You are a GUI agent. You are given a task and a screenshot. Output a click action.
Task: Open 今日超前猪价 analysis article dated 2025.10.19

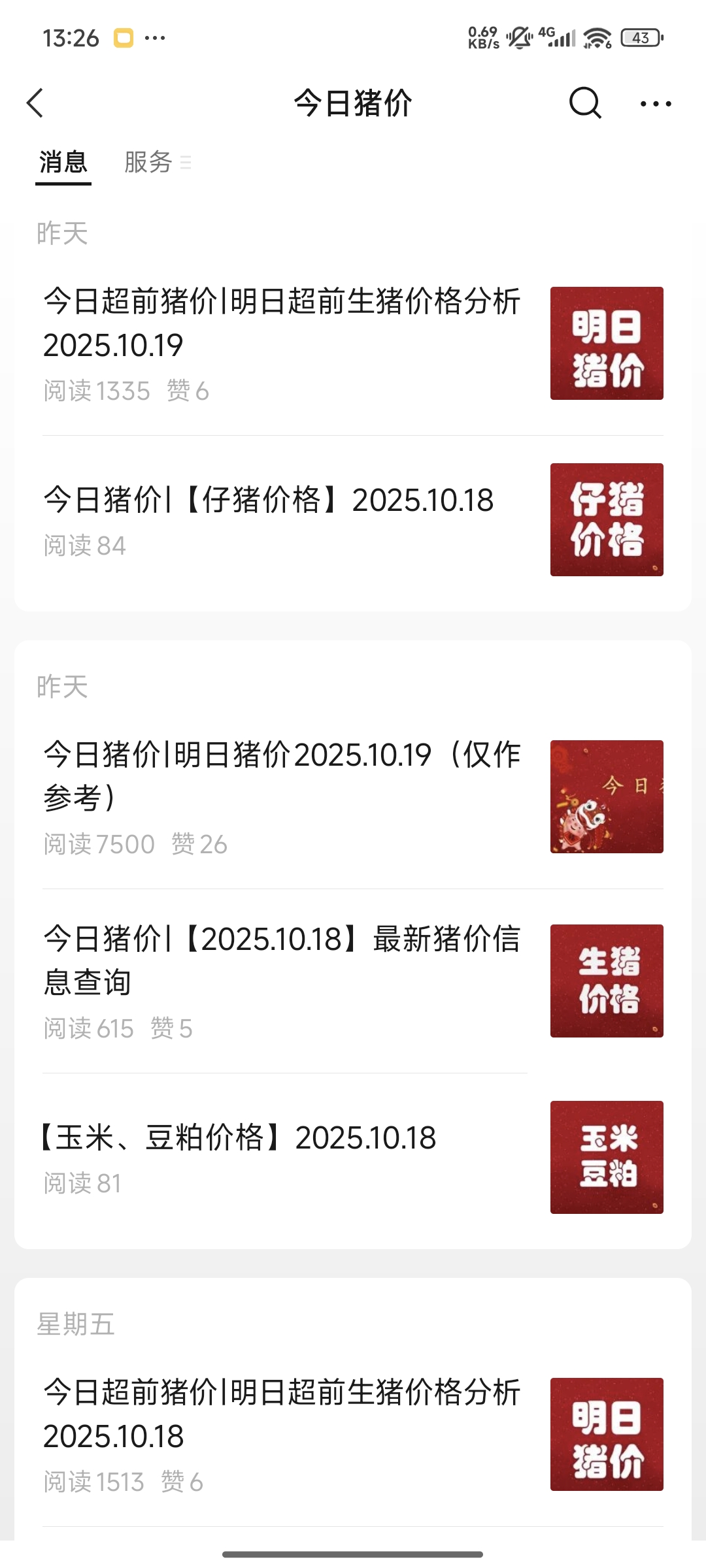tap(282, 323)
